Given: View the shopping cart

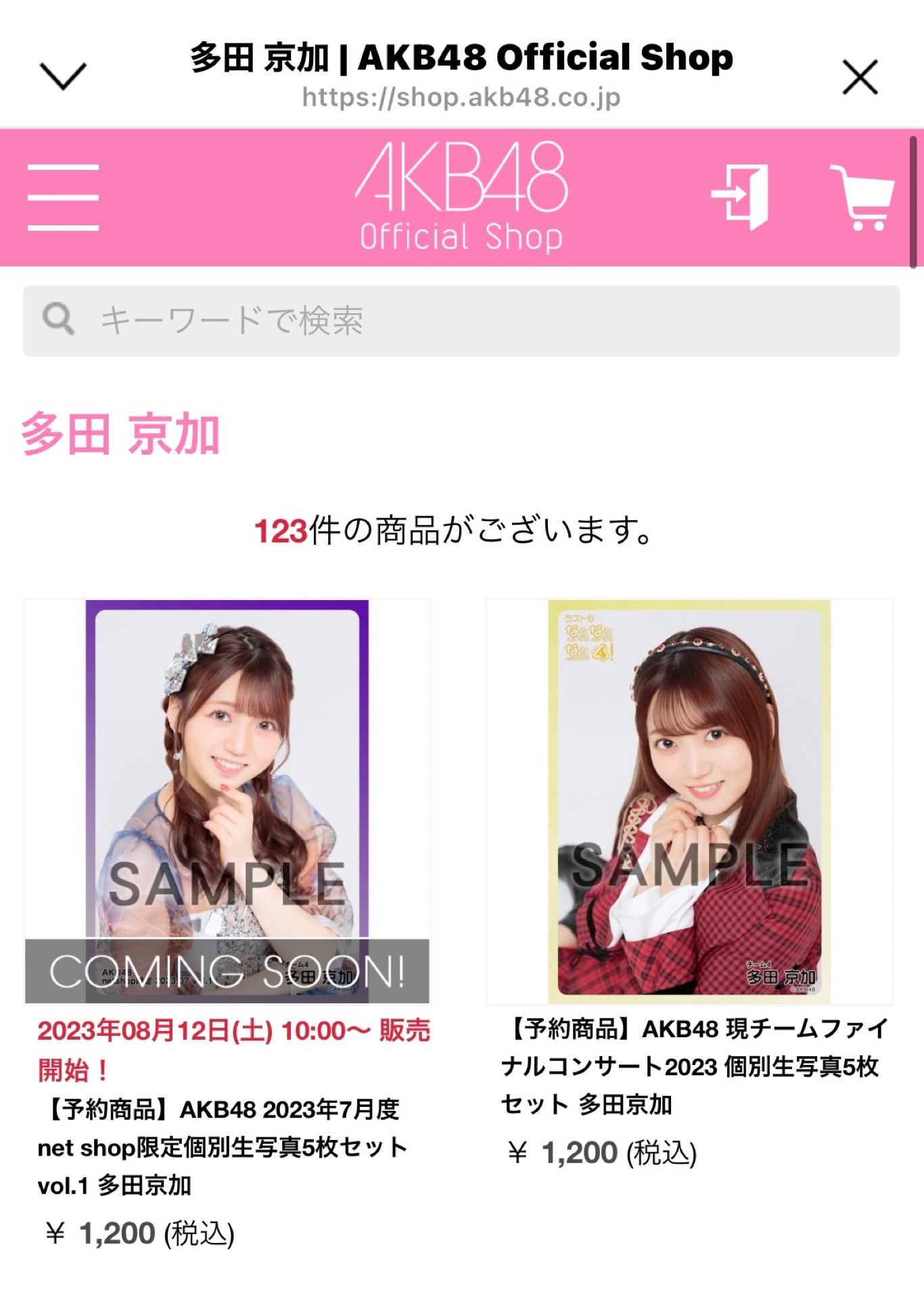Looking at the screenshot, I should click(x=862, y=196).
